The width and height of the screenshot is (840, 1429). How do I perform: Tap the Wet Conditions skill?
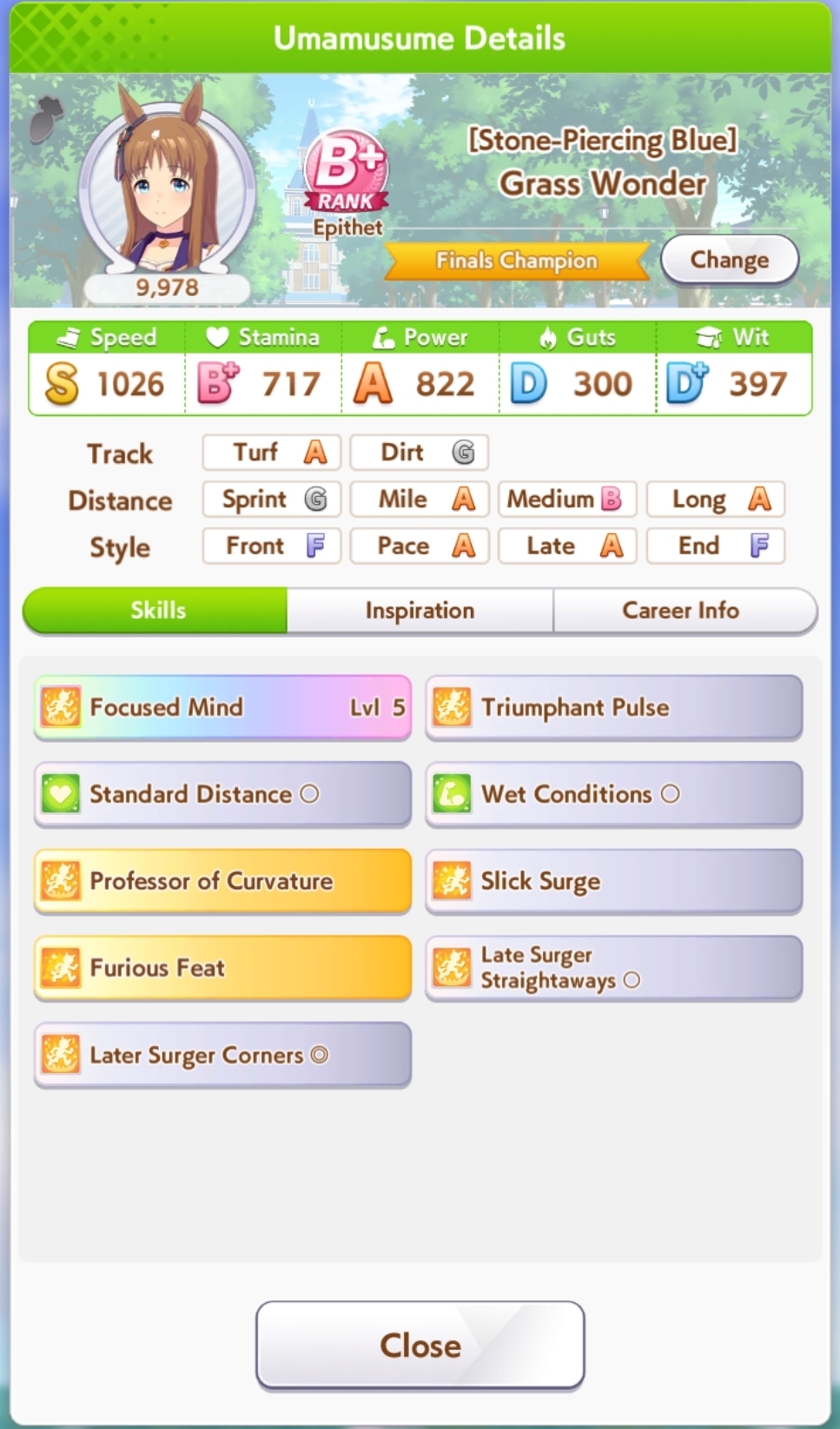point(613,794)
